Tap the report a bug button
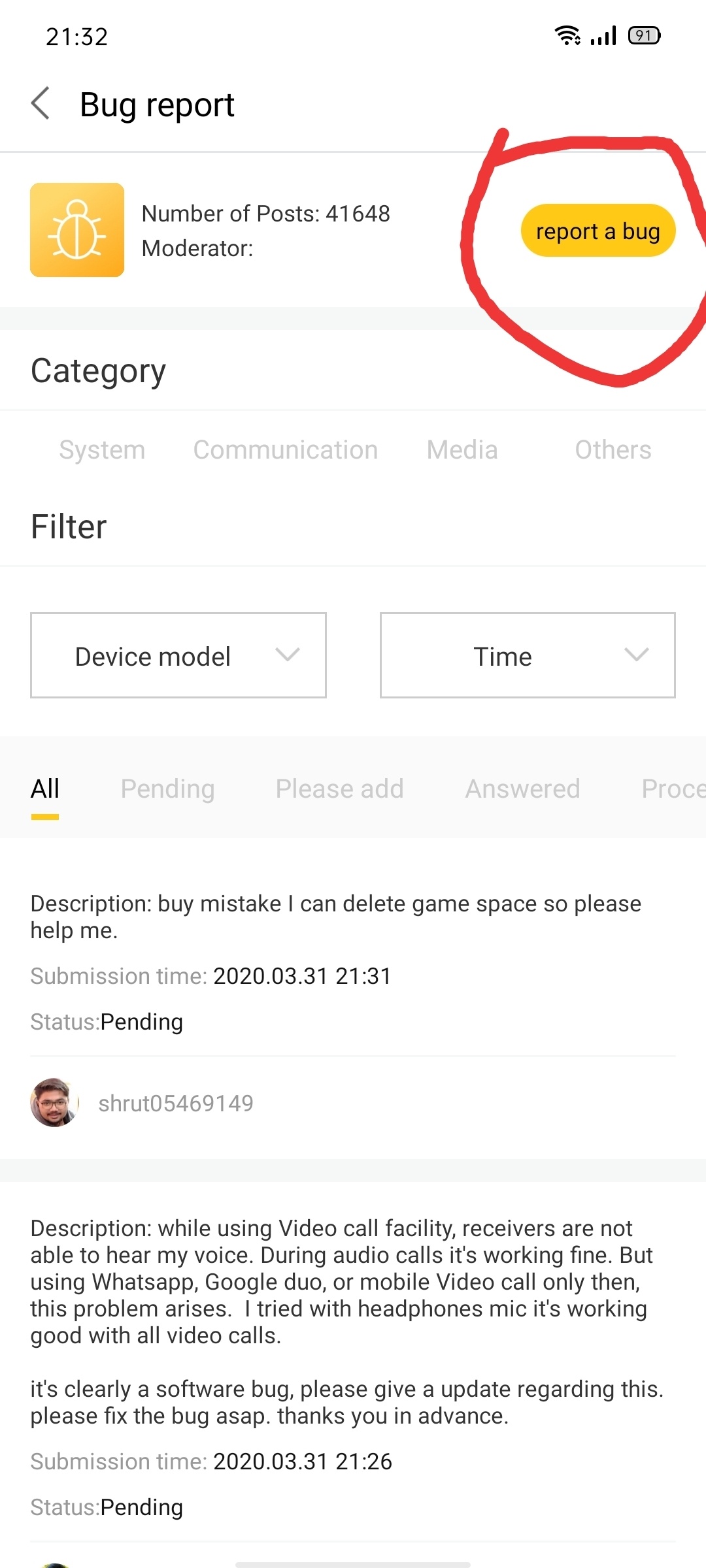Viewport: 706px width, 1568px height. point(597,231)
